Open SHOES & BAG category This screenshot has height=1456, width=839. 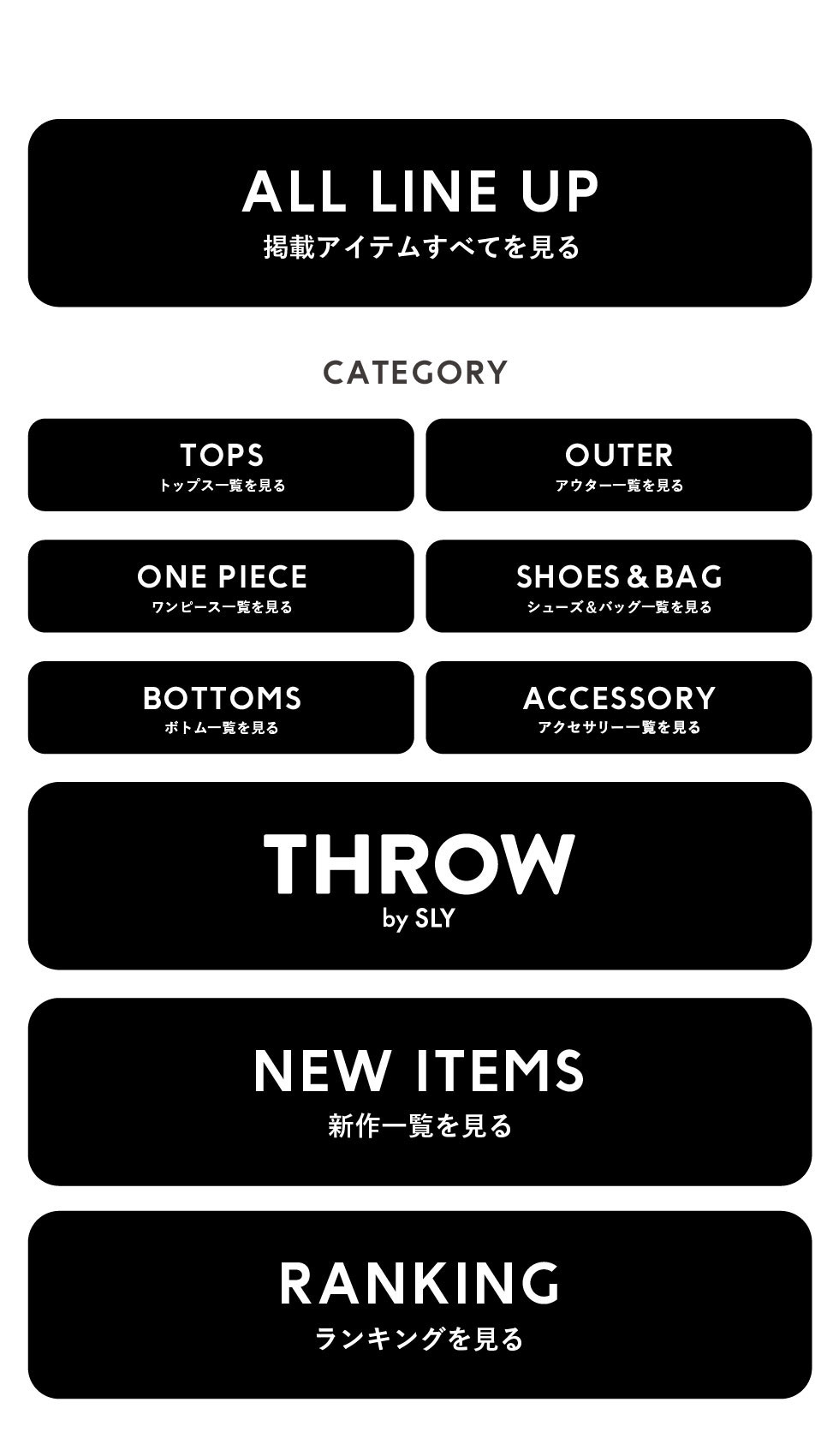pyautogui.click(x=618, y=587)
